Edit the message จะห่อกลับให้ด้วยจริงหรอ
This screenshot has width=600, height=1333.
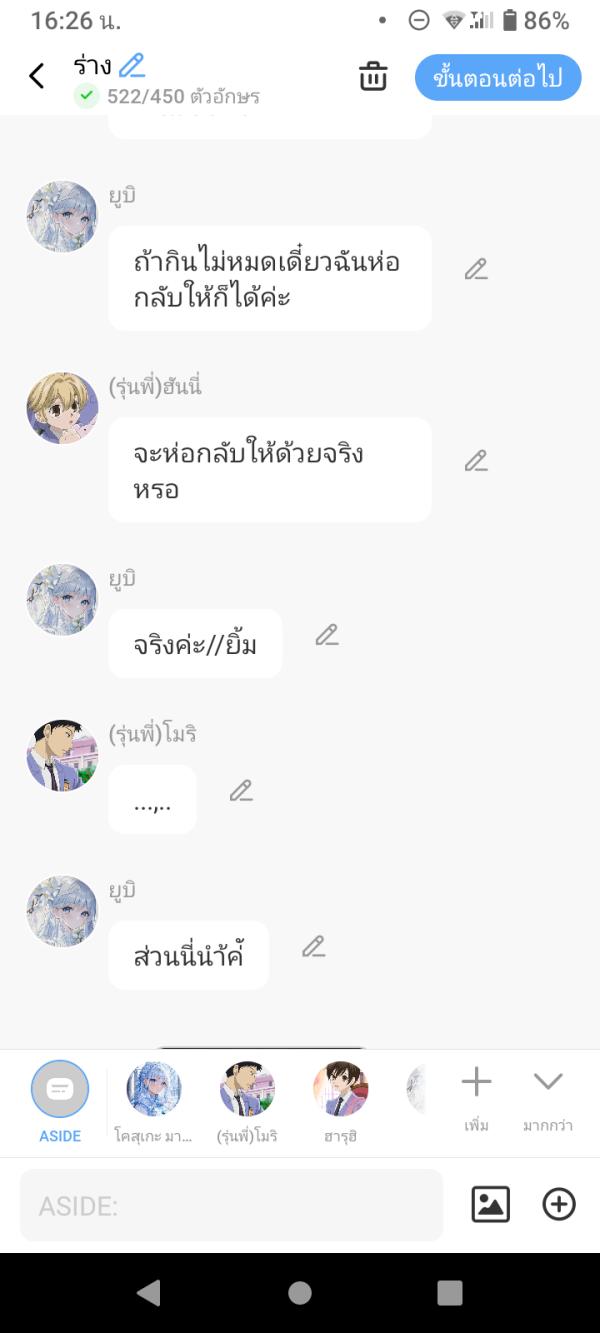point(476,461)
